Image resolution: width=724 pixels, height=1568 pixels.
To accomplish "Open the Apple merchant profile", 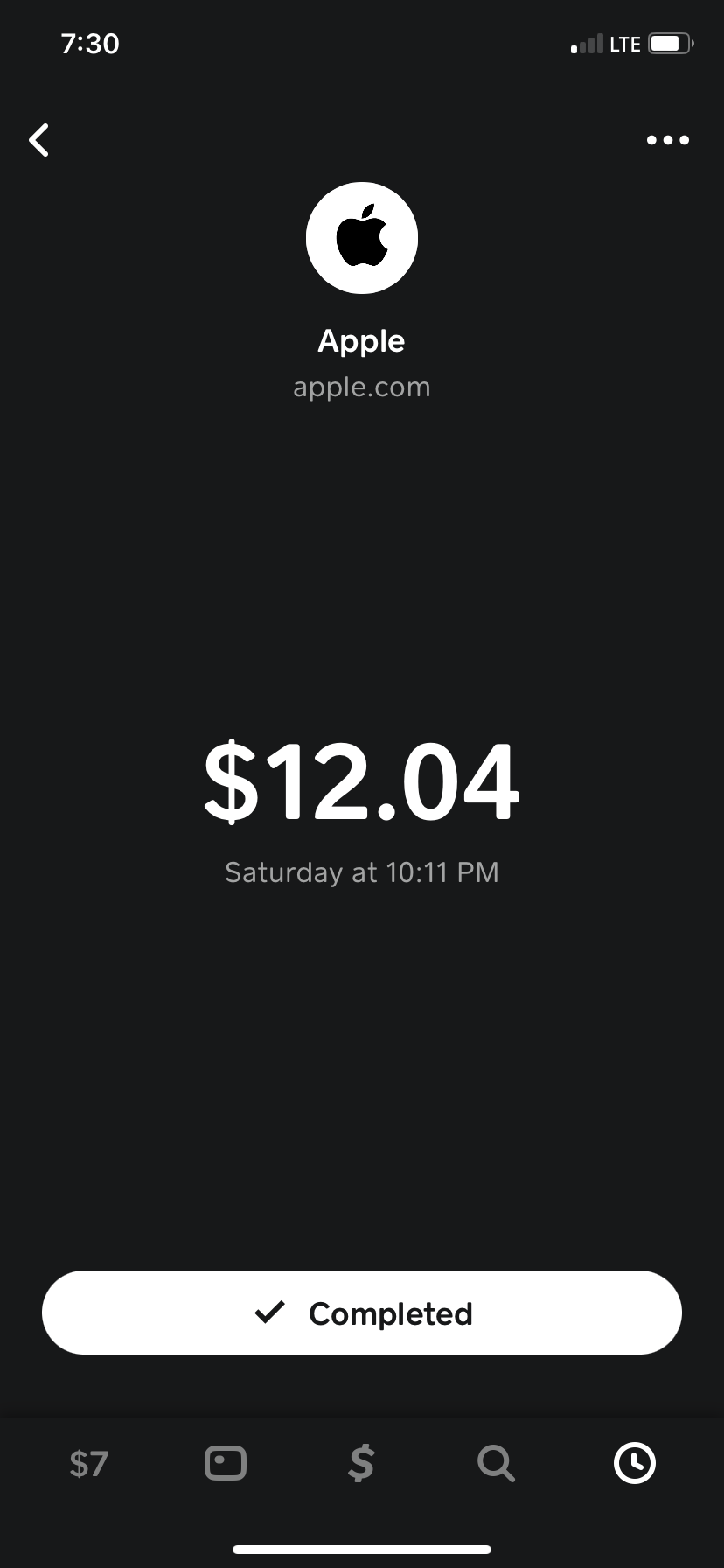I will click(x=362, y=238).
